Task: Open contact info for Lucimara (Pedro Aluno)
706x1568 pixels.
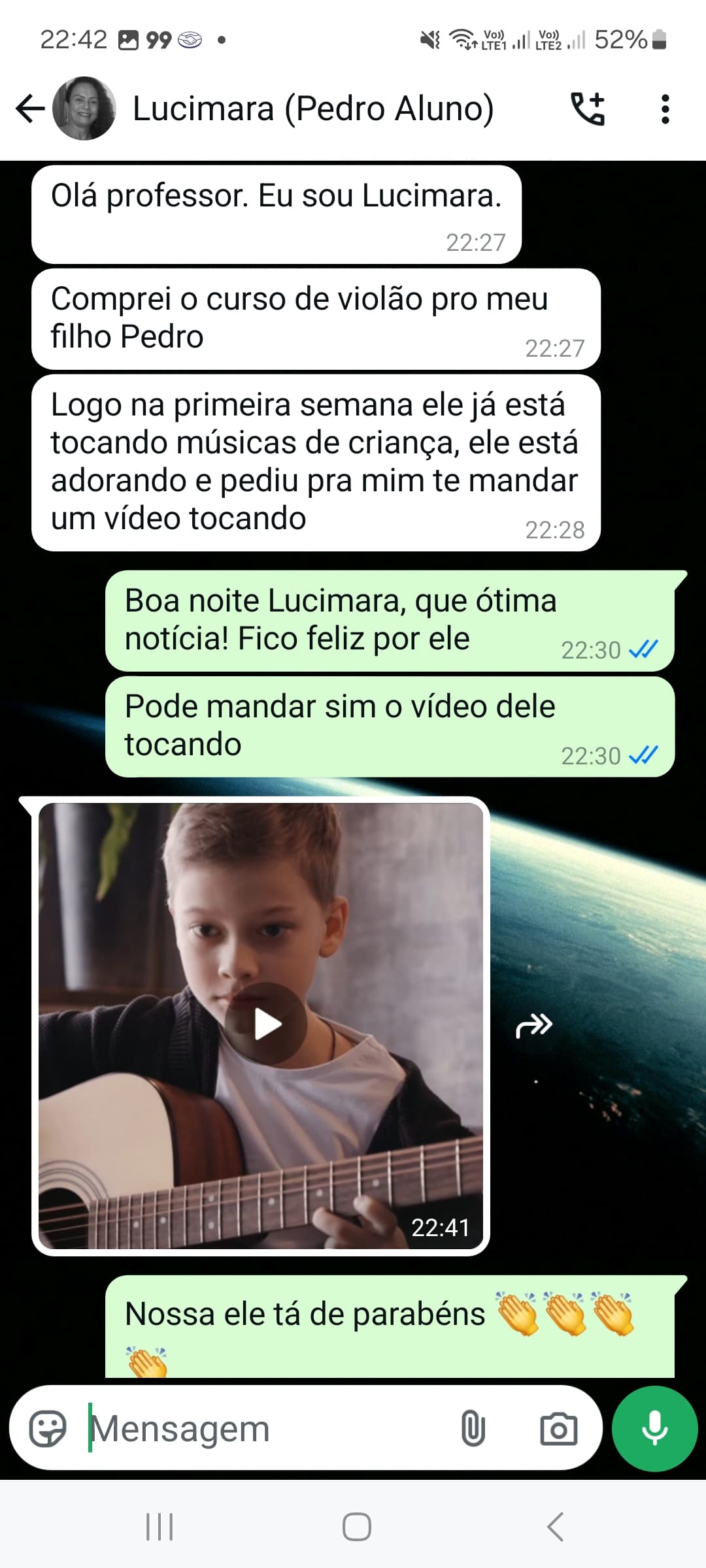Action: click(x=312, y=108)
